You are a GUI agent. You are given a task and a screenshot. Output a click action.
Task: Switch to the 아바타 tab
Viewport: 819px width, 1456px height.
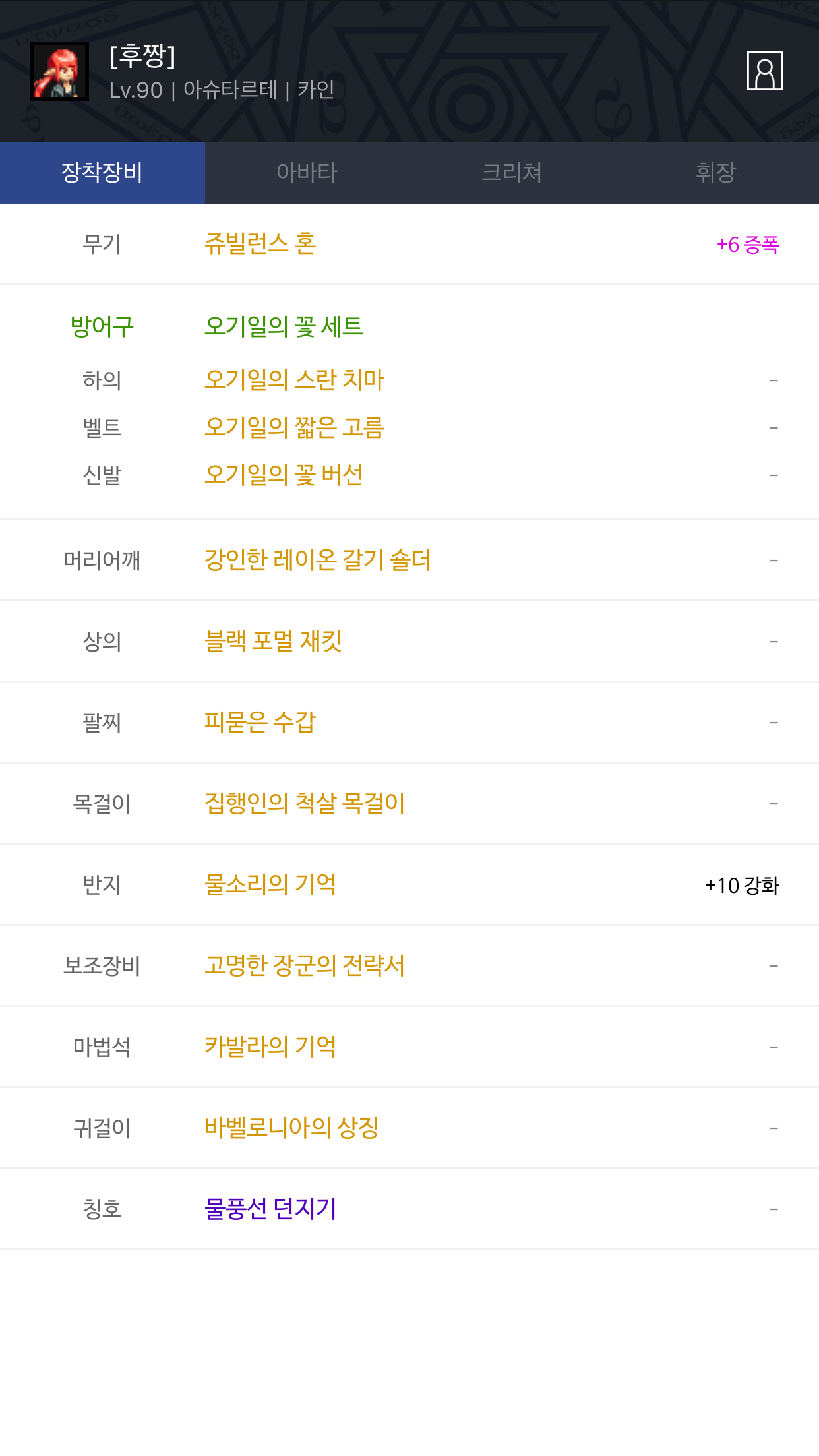[x=307, y=173]
